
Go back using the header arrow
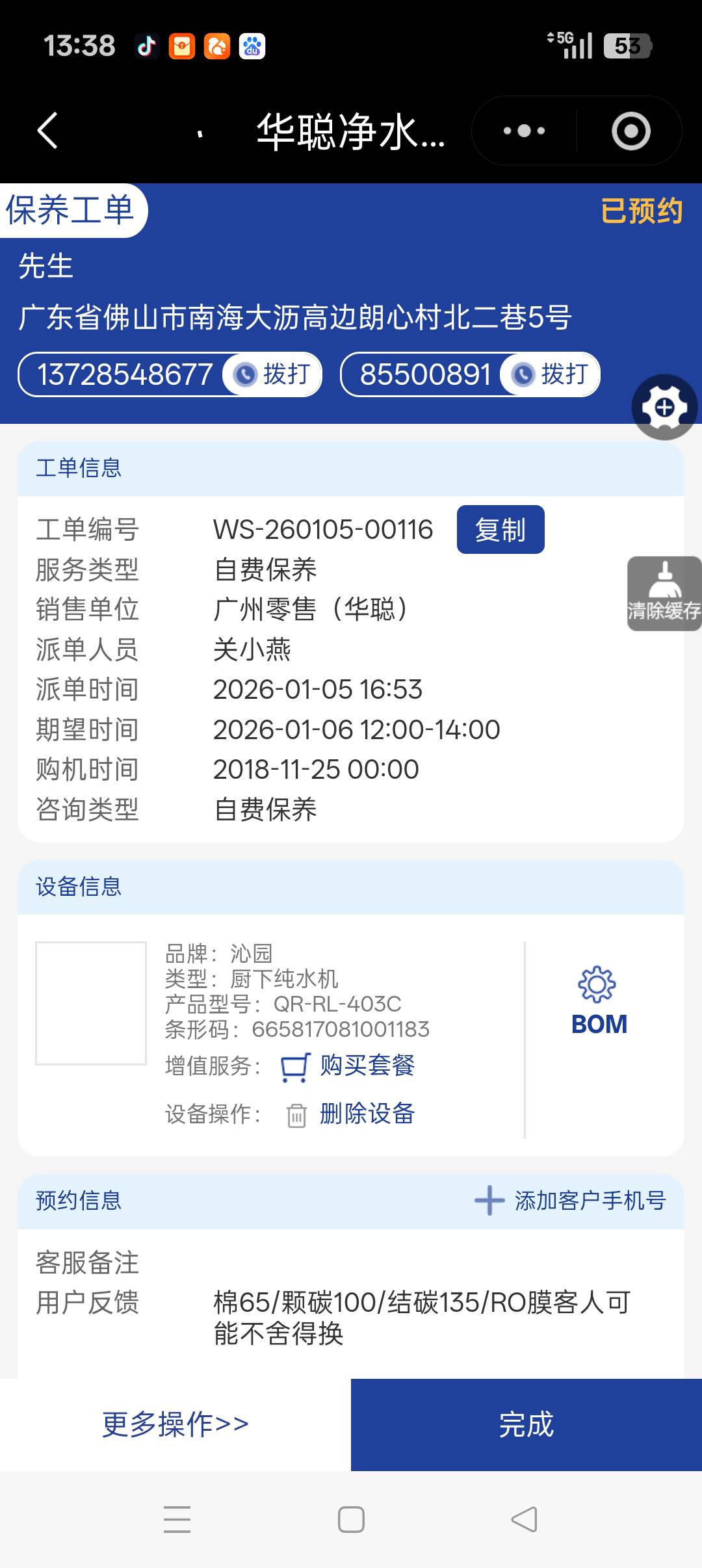(48, 131)
